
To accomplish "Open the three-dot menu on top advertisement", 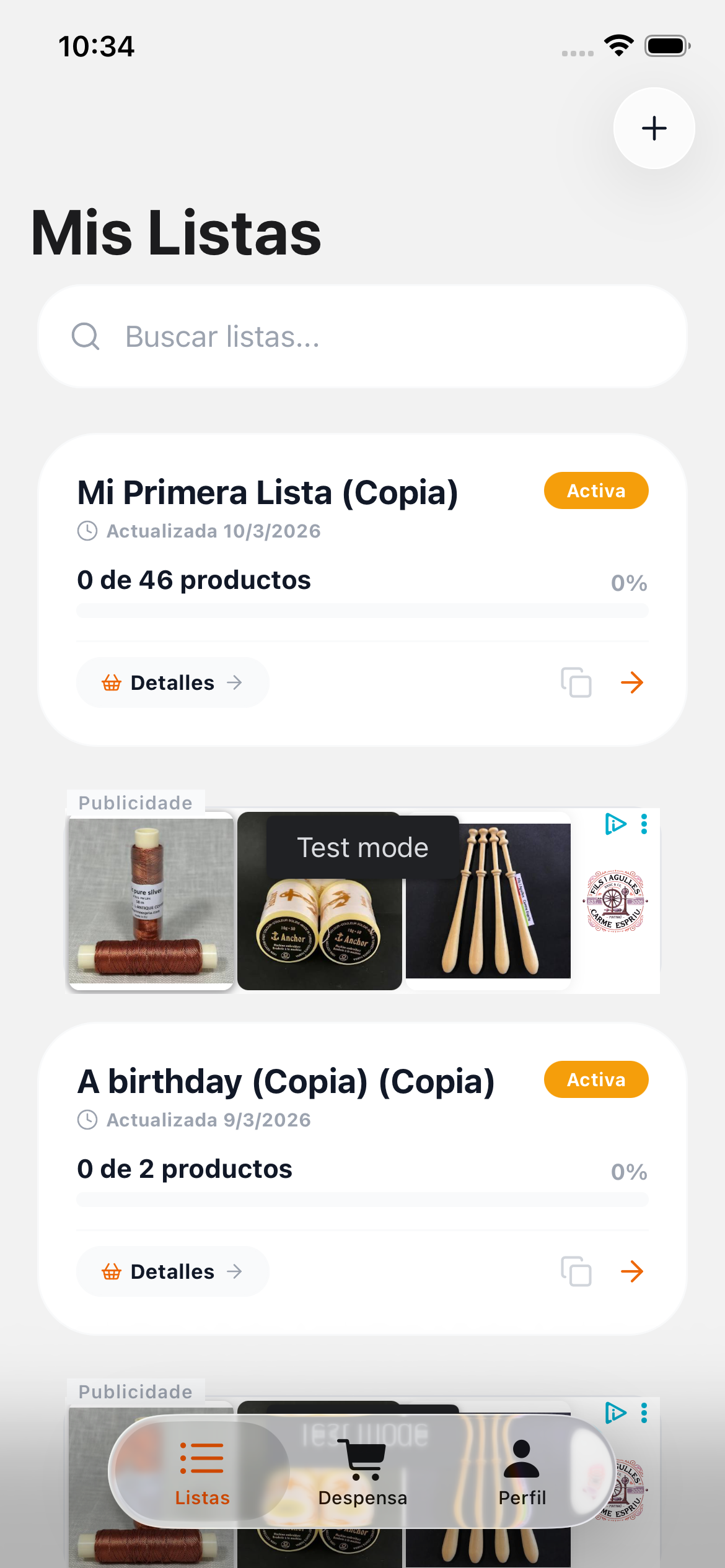I will (x=644, y=824).
